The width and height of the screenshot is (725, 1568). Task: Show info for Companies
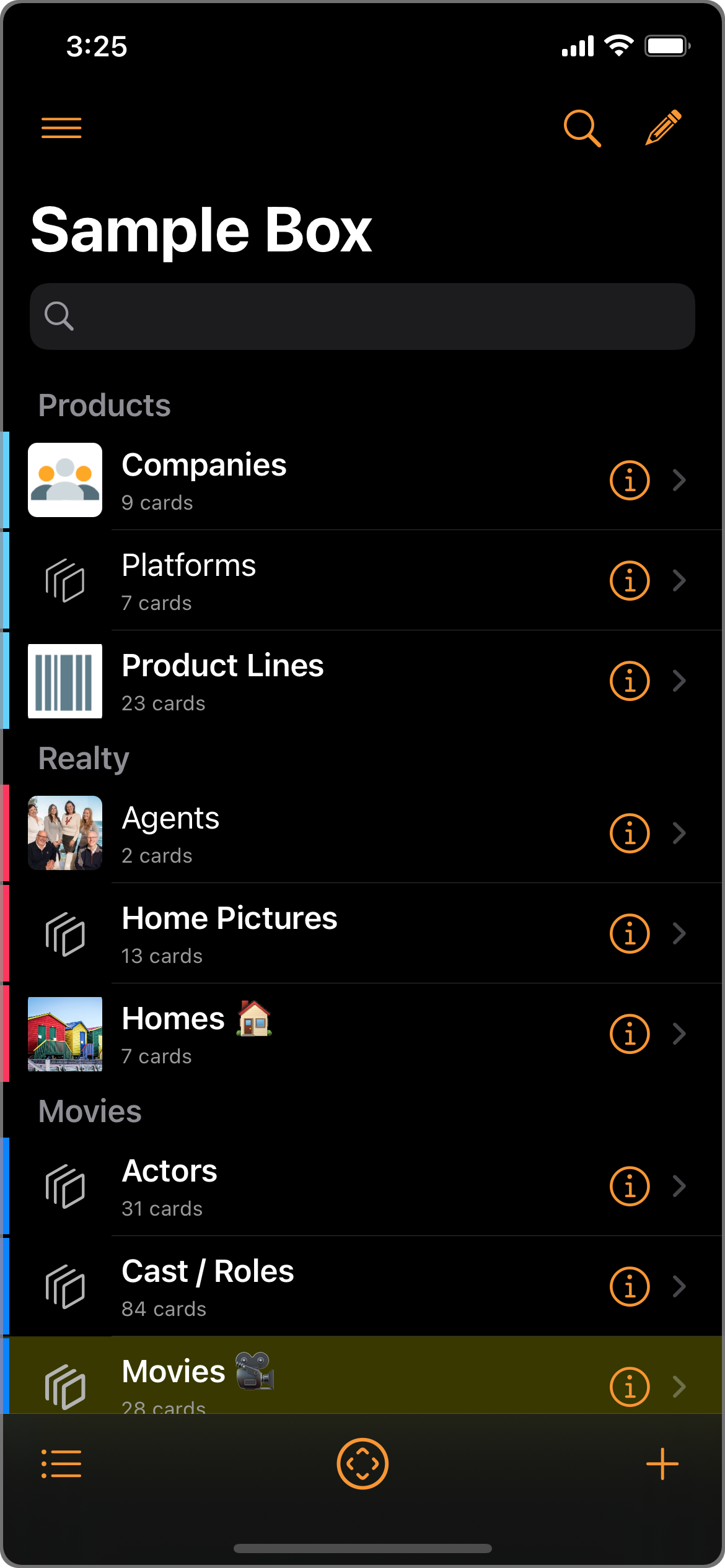point(629,480)
